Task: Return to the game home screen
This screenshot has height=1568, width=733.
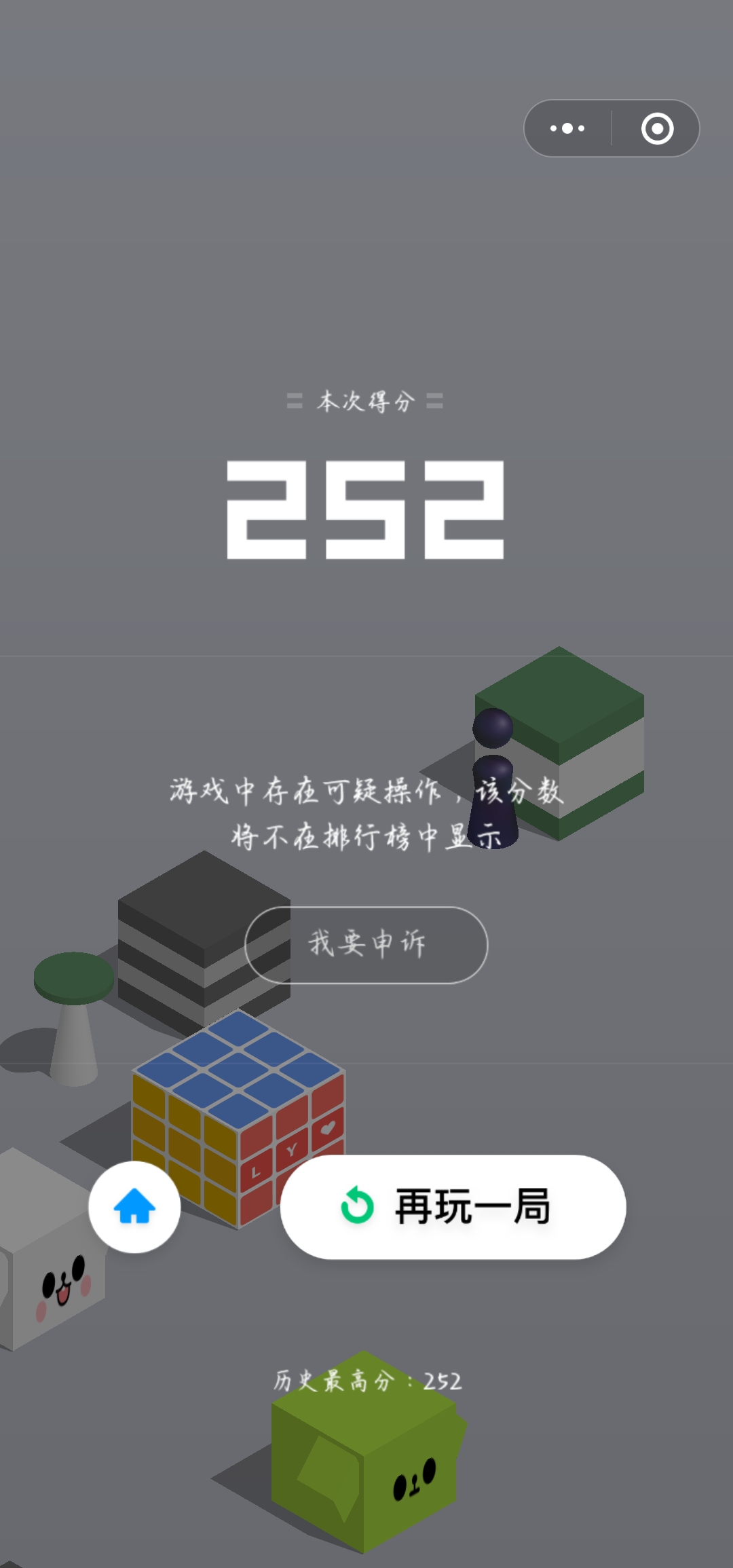Action: click(134, 1207)
